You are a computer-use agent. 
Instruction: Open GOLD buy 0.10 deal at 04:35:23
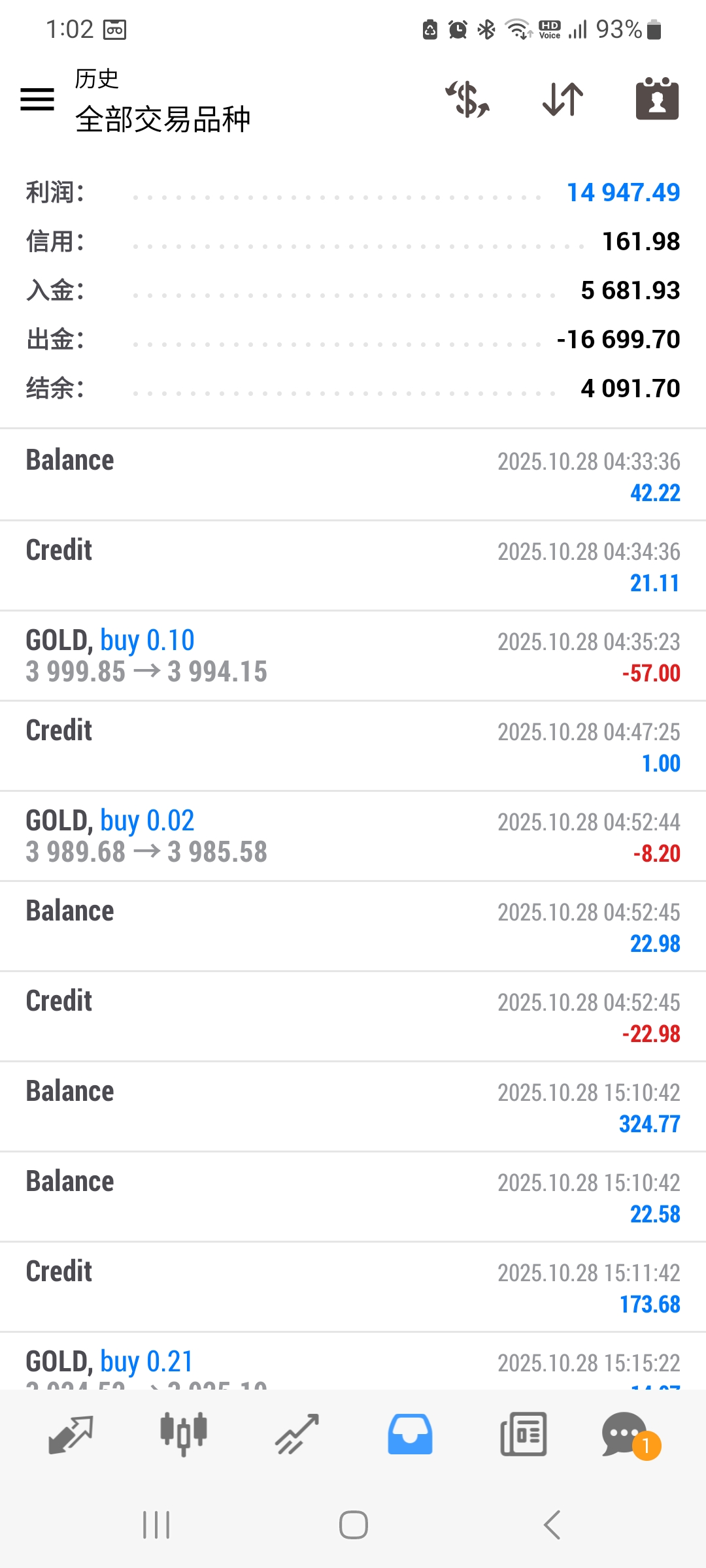tap(353, 656)
